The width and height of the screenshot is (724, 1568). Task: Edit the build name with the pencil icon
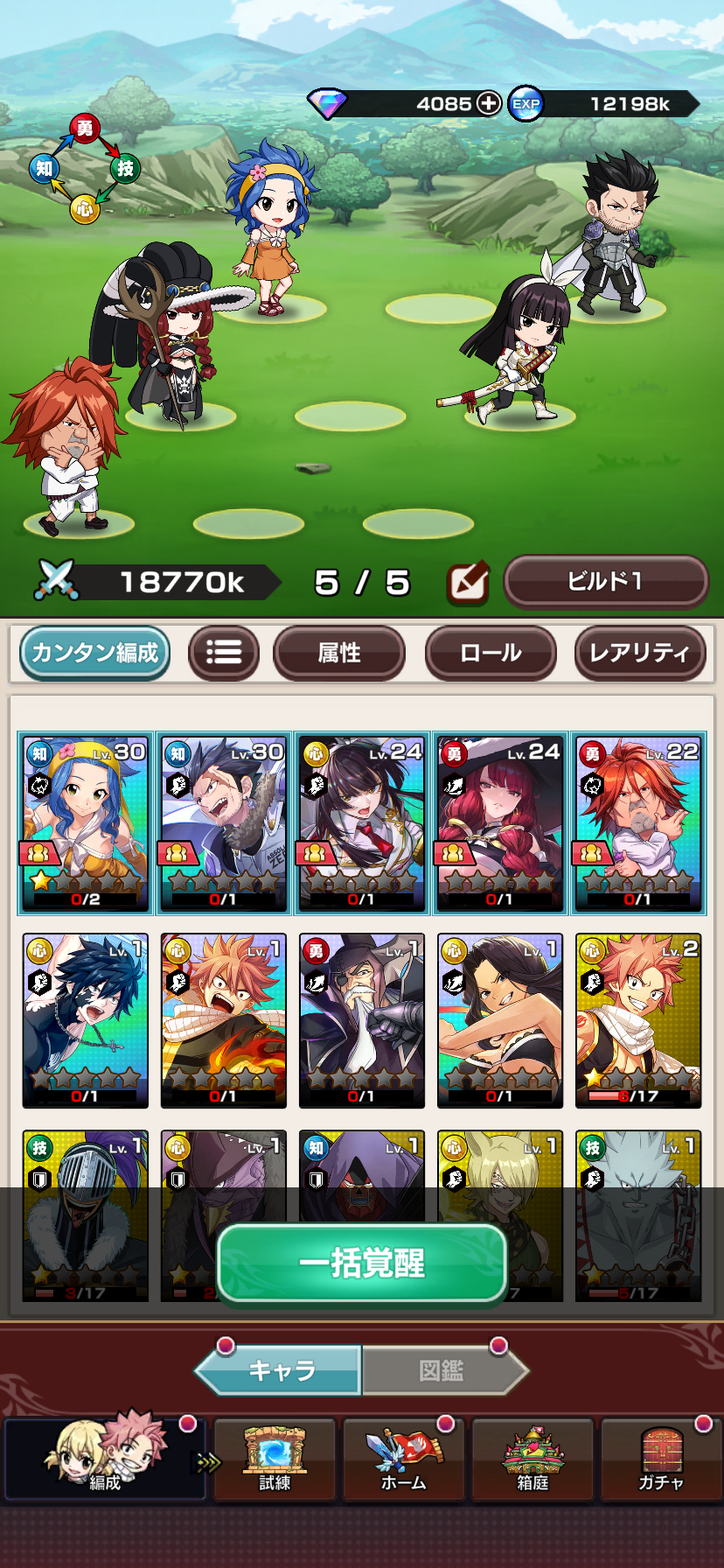[468, 582]
